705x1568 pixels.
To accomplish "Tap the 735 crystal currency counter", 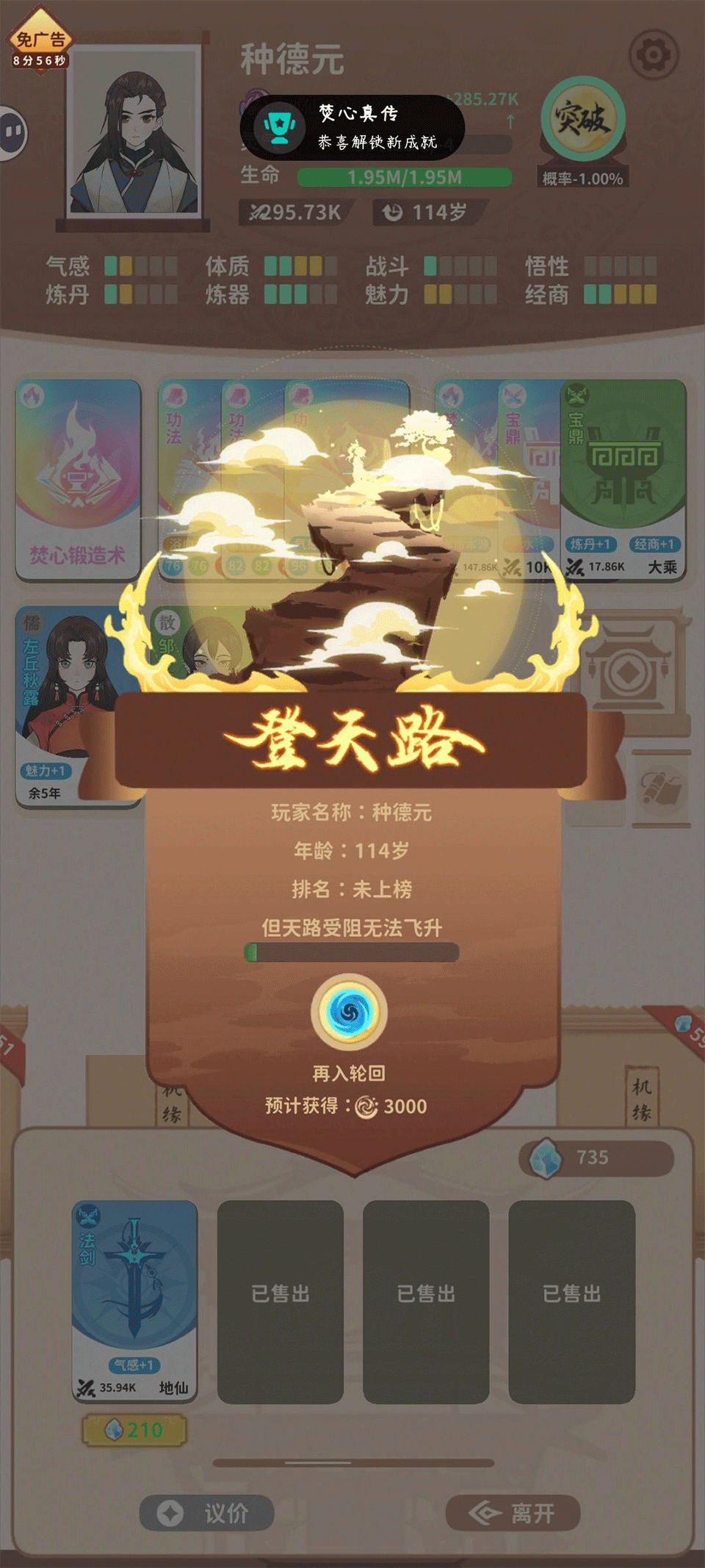I will pos(596,1158).
